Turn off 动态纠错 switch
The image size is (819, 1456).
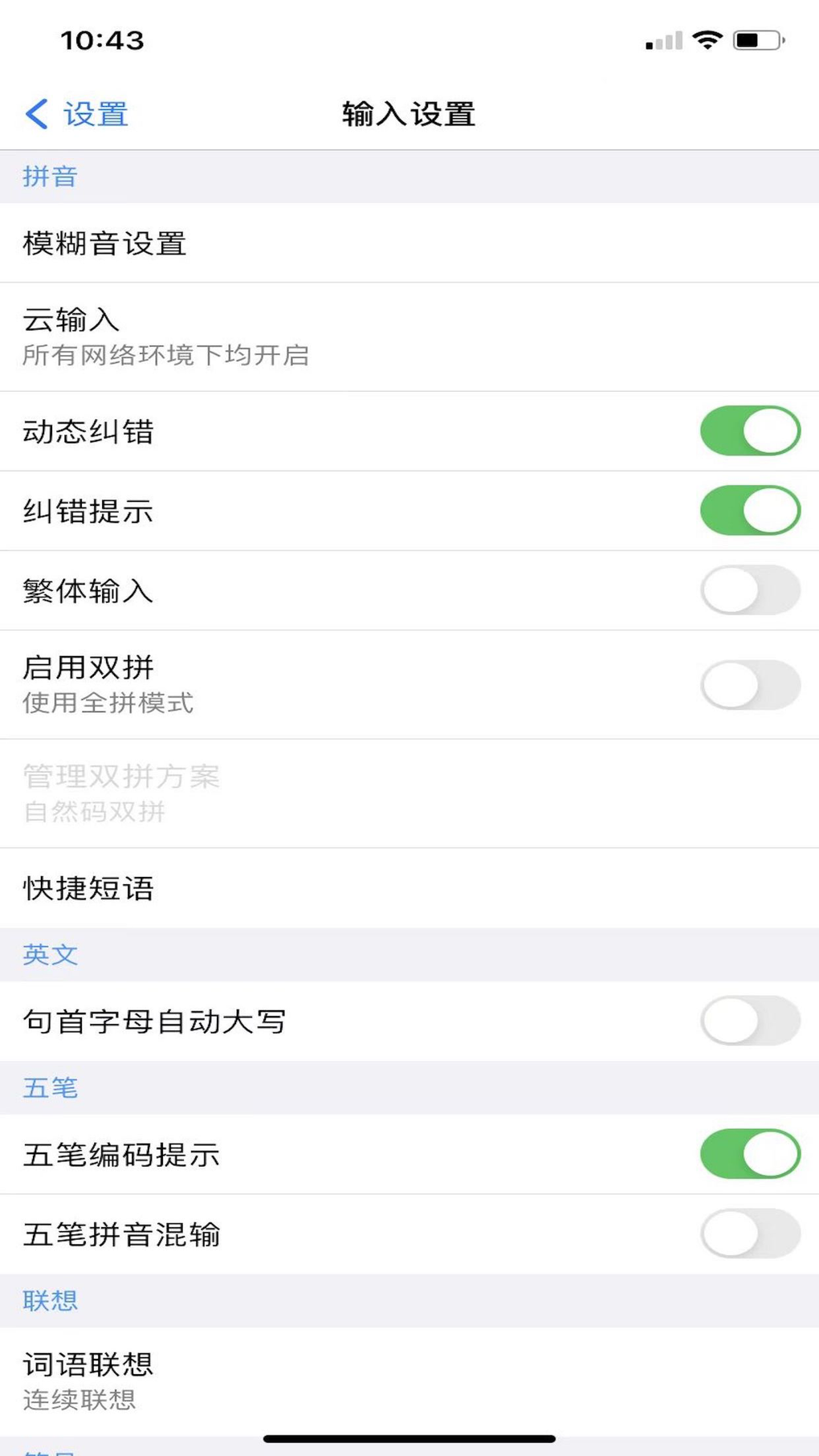point(749,431)
